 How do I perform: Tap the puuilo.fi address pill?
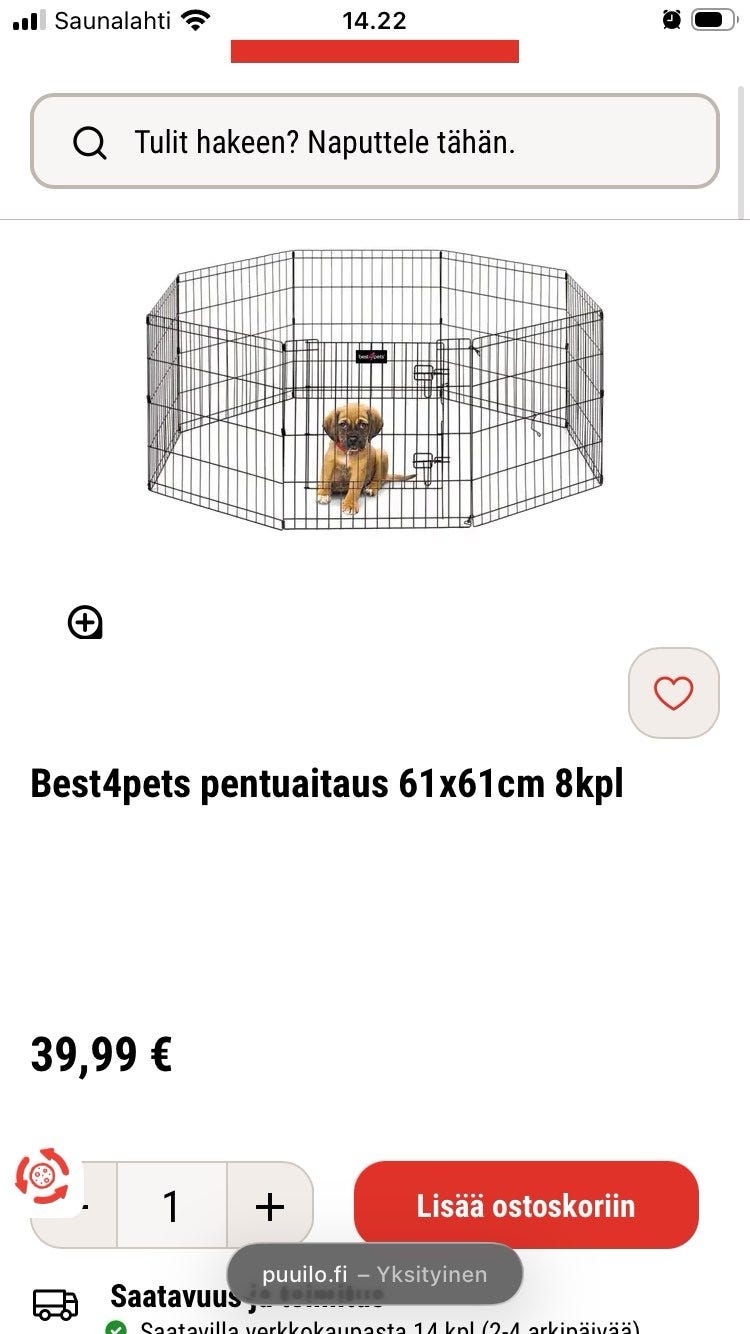click(x=375, y=1274)
